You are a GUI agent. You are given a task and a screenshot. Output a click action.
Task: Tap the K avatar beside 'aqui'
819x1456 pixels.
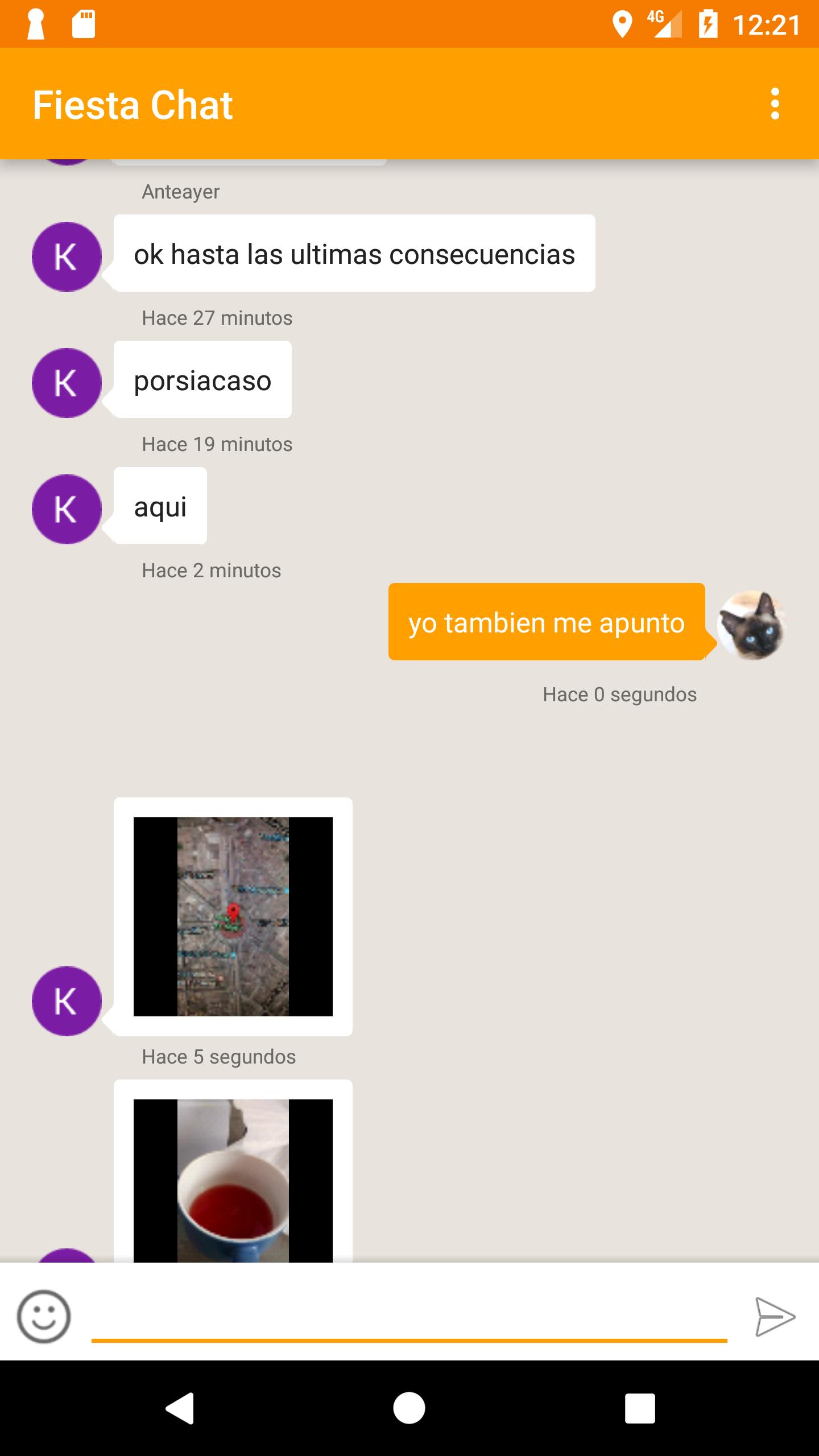pyautogui.click(x=66, y=508)
